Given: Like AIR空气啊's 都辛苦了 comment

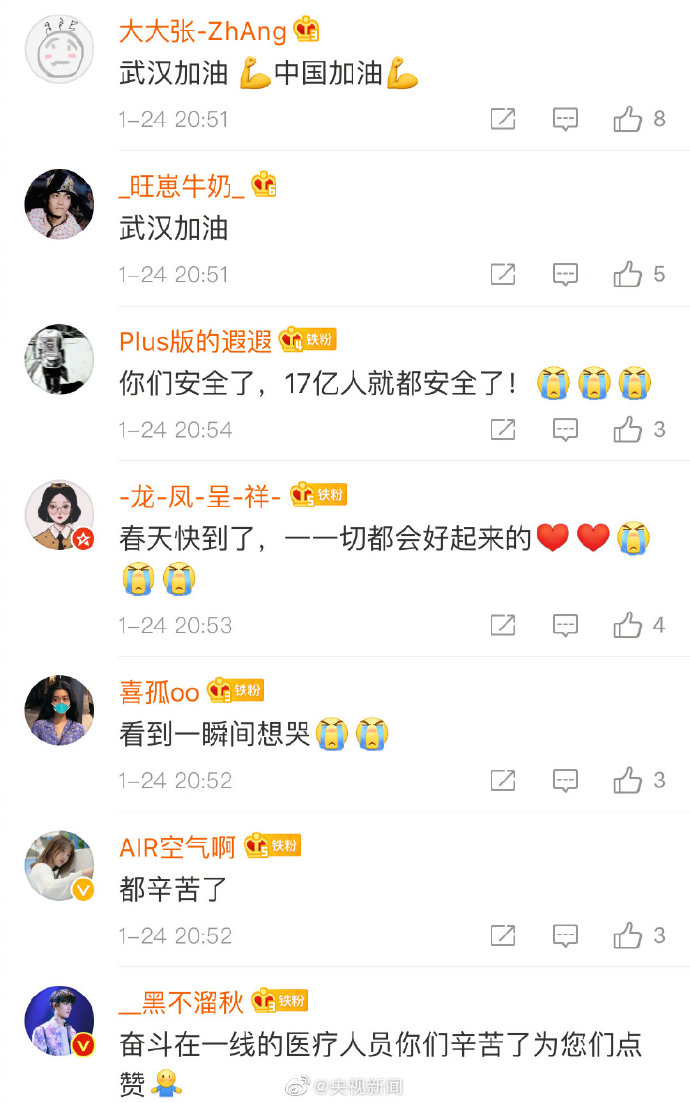Looking at the screenshot, I should 628,936.
